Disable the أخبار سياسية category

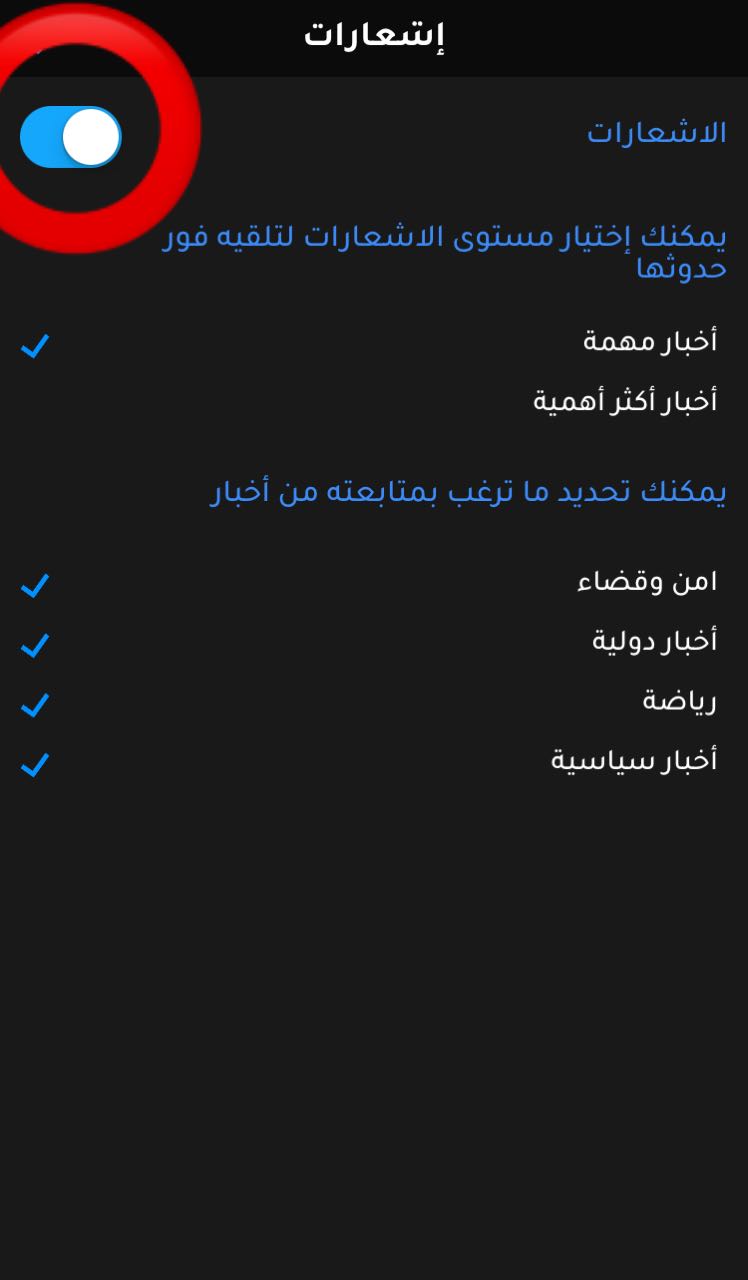374,762
